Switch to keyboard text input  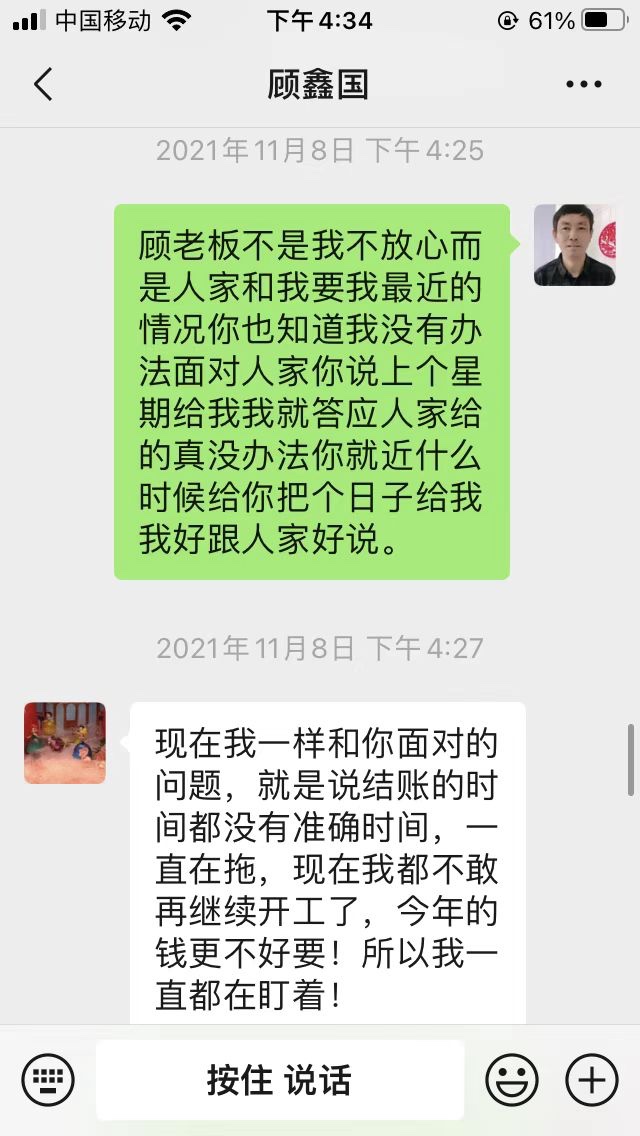click(48, 1080)
